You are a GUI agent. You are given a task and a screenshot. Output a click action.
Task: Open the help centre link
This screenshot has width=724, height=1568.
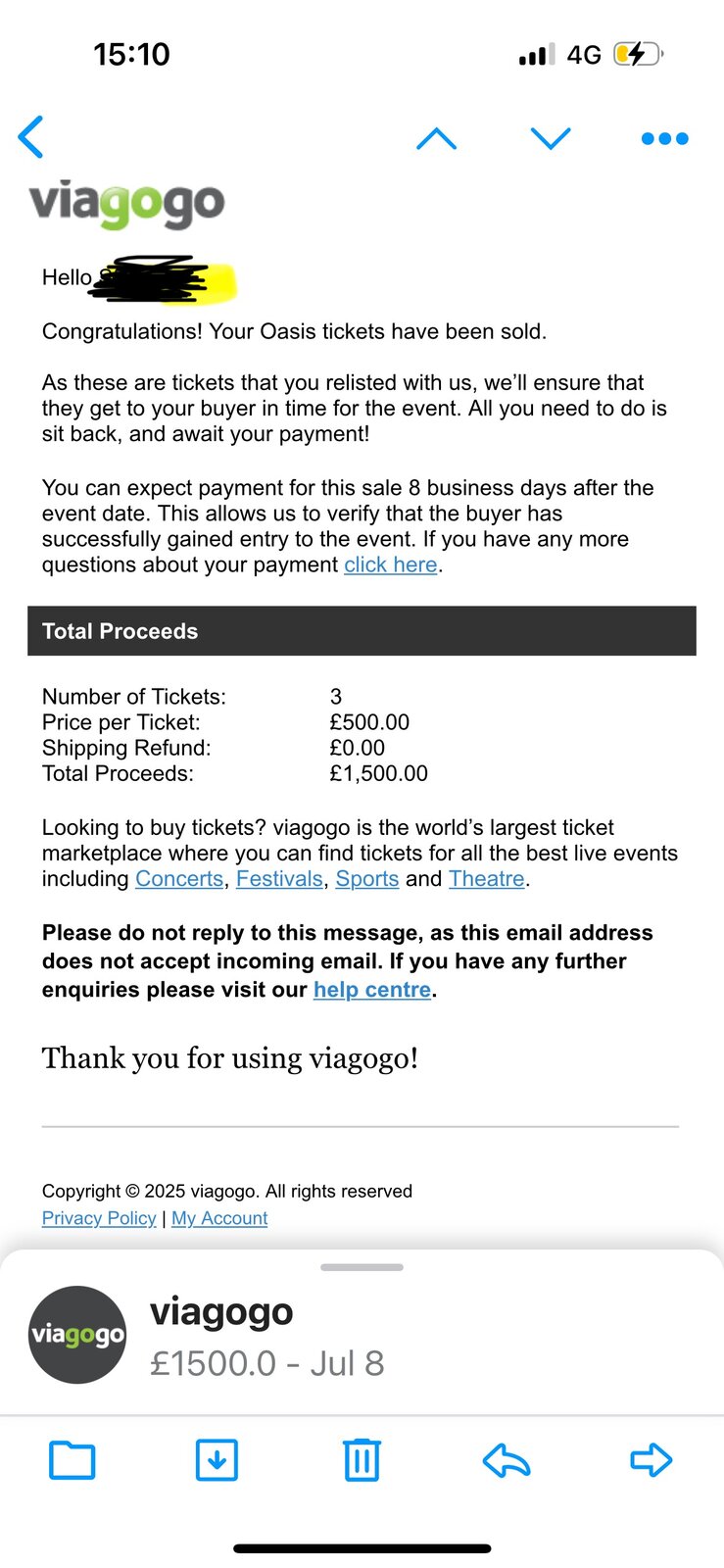point(372,990)
